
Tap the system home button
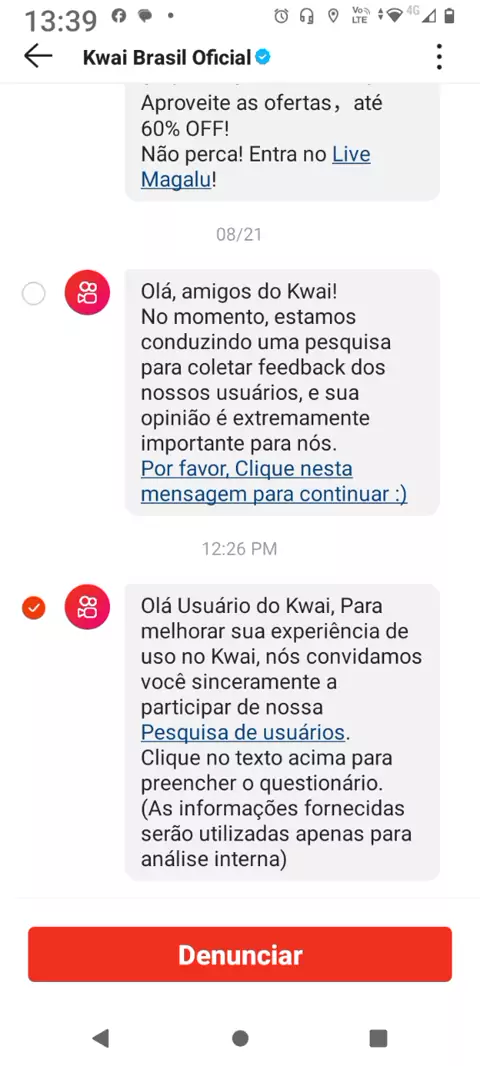[239, 1037]
